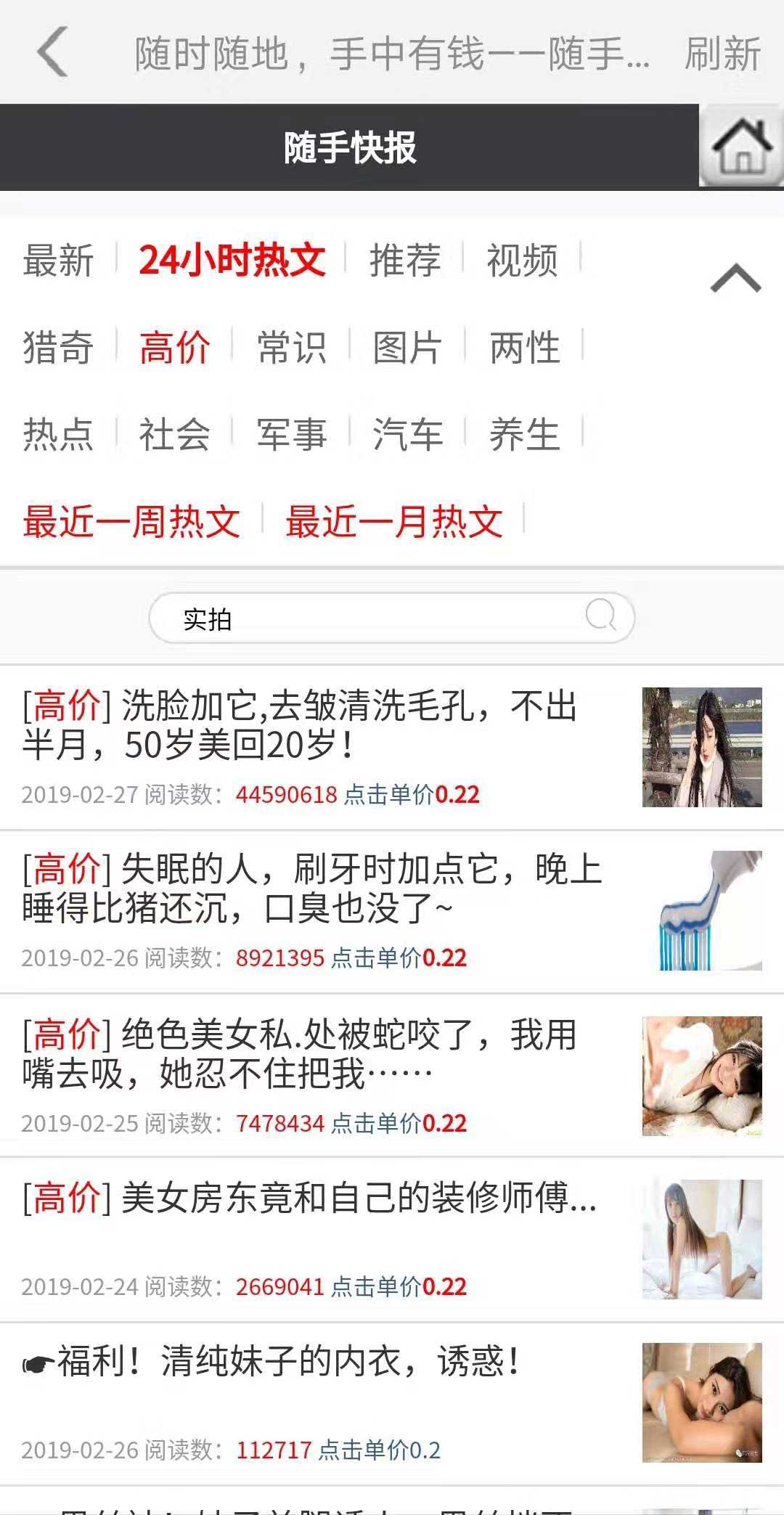Switch to the 最新 tab

pyautogui.click(x=58, y=260)
